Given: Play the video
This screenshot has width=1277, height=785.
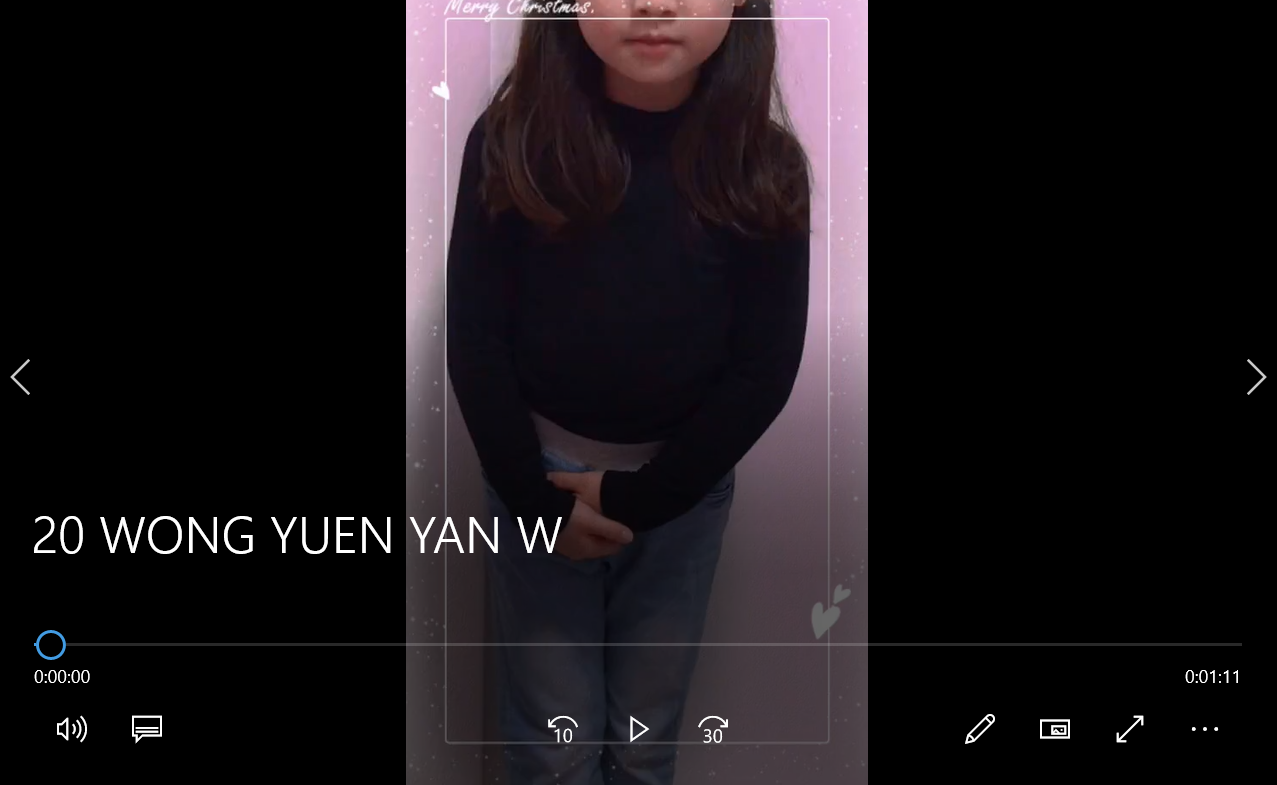Looking at the screenshot, I should 639,729.
